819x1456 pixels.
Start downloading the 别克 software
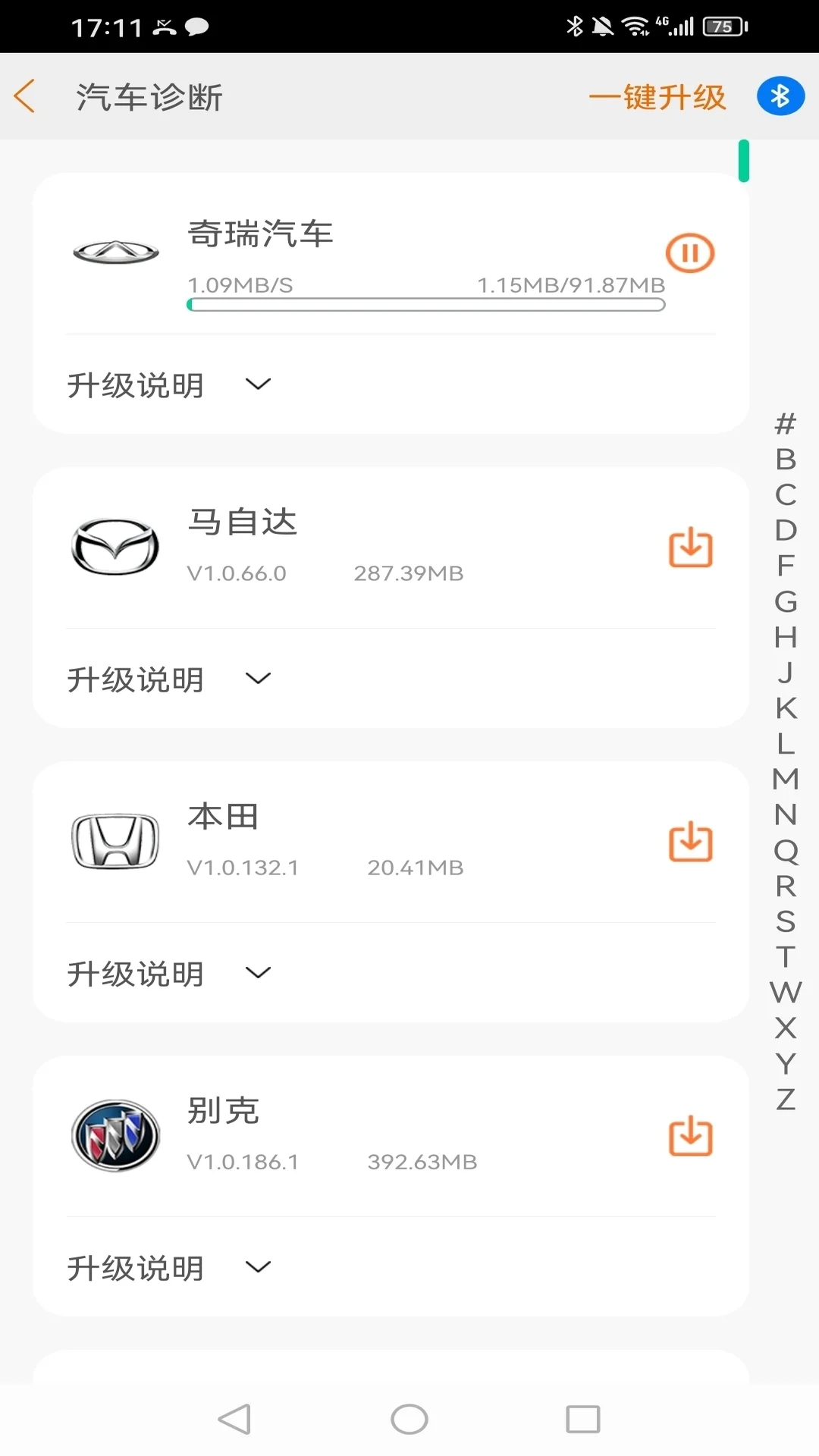coord(691,1136)
